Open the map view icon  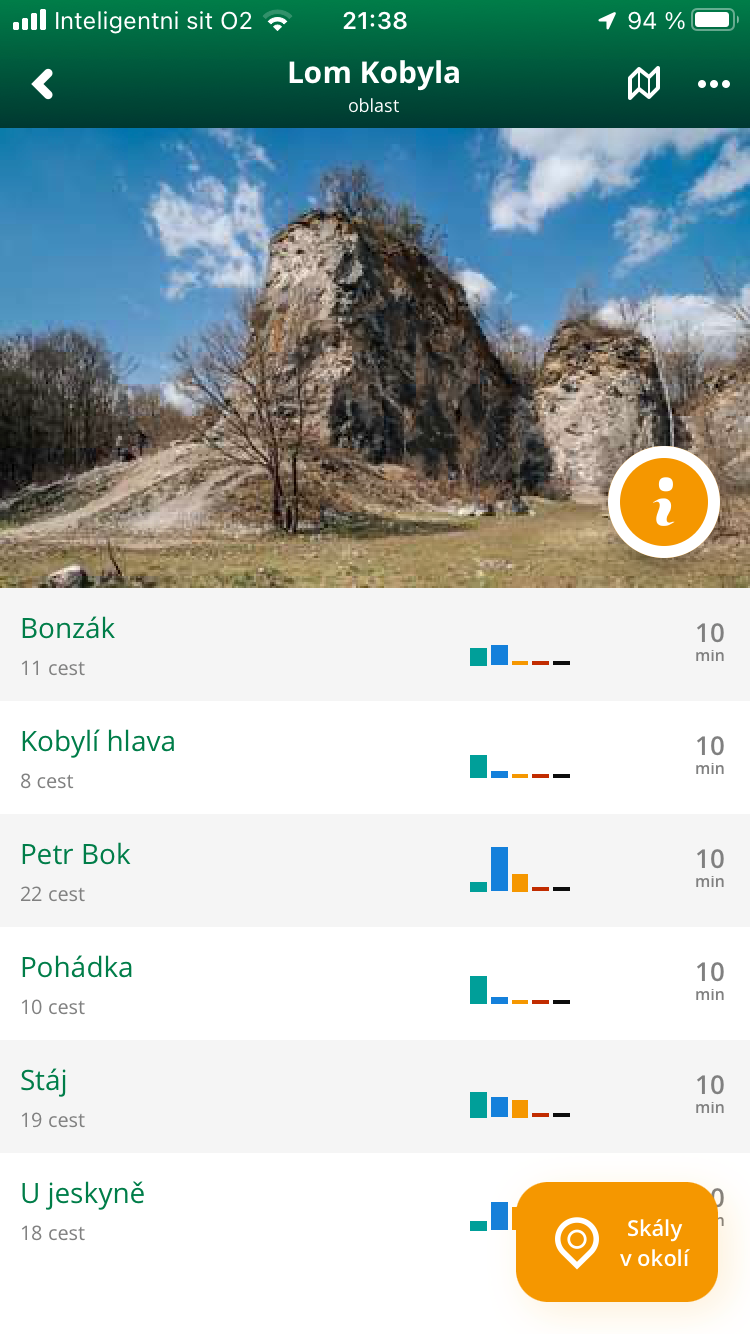point(644,84)
